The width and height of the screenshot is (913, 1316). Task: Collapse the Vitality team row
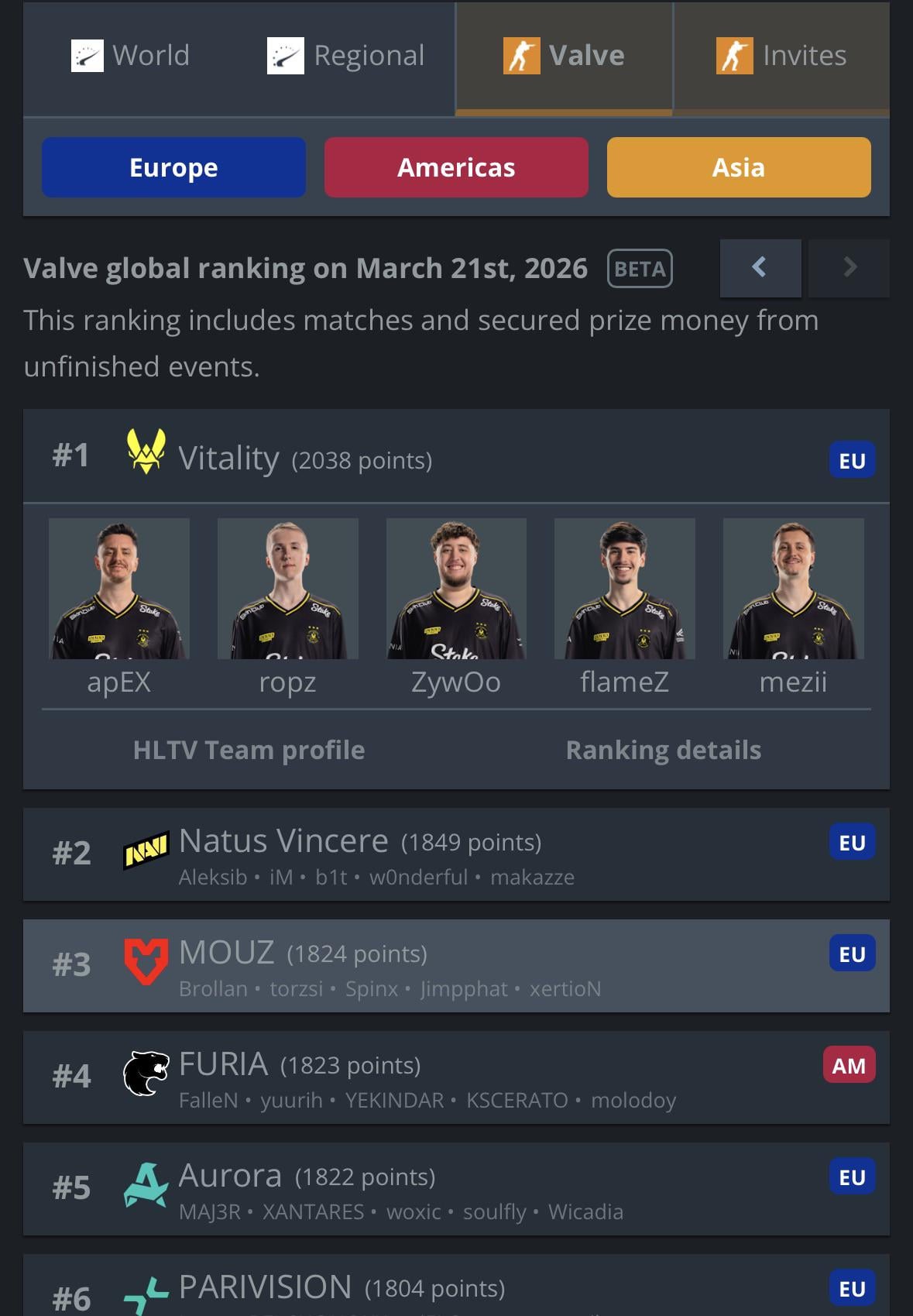pos(456,457)
